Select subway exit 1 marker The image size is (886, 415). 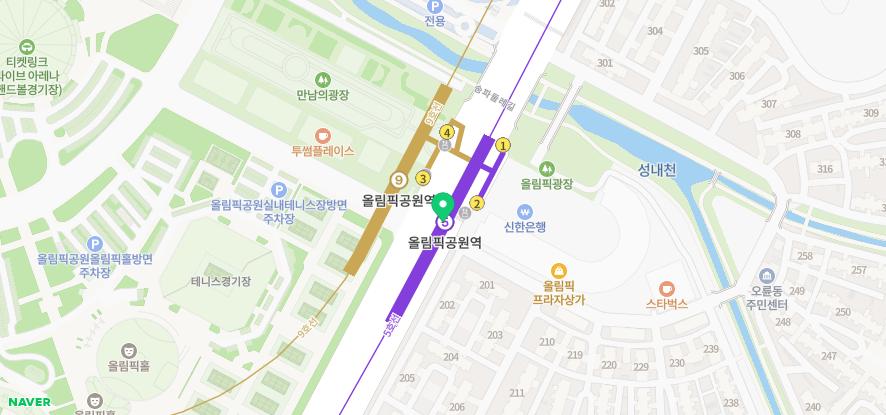click(503, 145)
